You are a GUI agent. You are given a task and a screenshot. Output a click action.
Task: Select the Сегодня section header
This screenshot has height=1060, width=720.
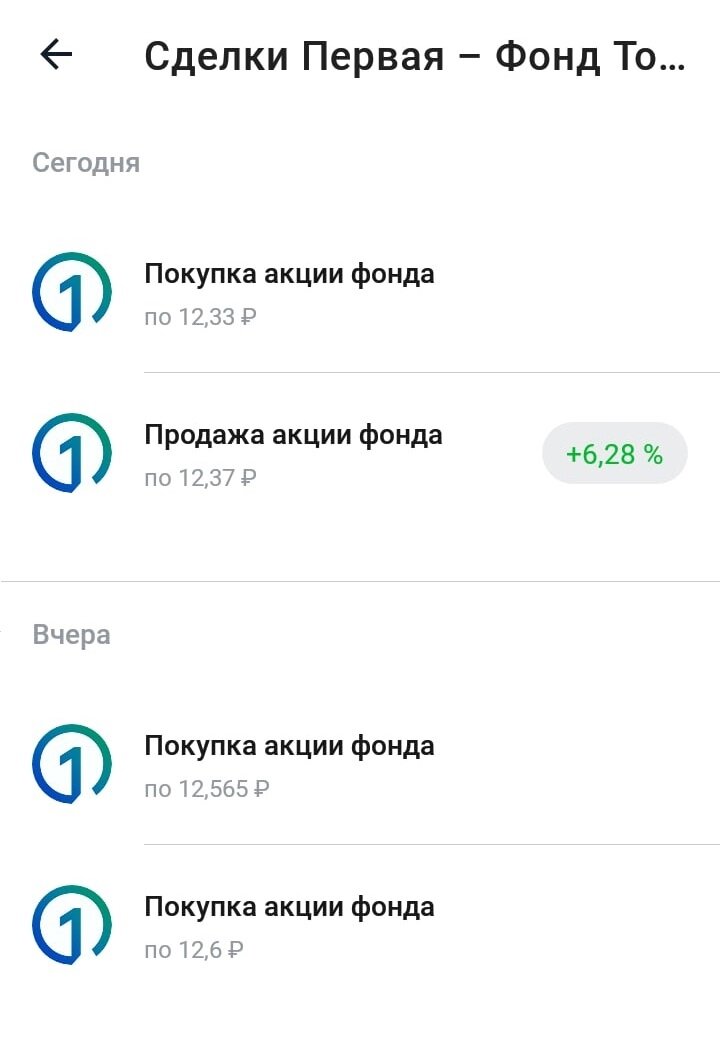point(86,162)
